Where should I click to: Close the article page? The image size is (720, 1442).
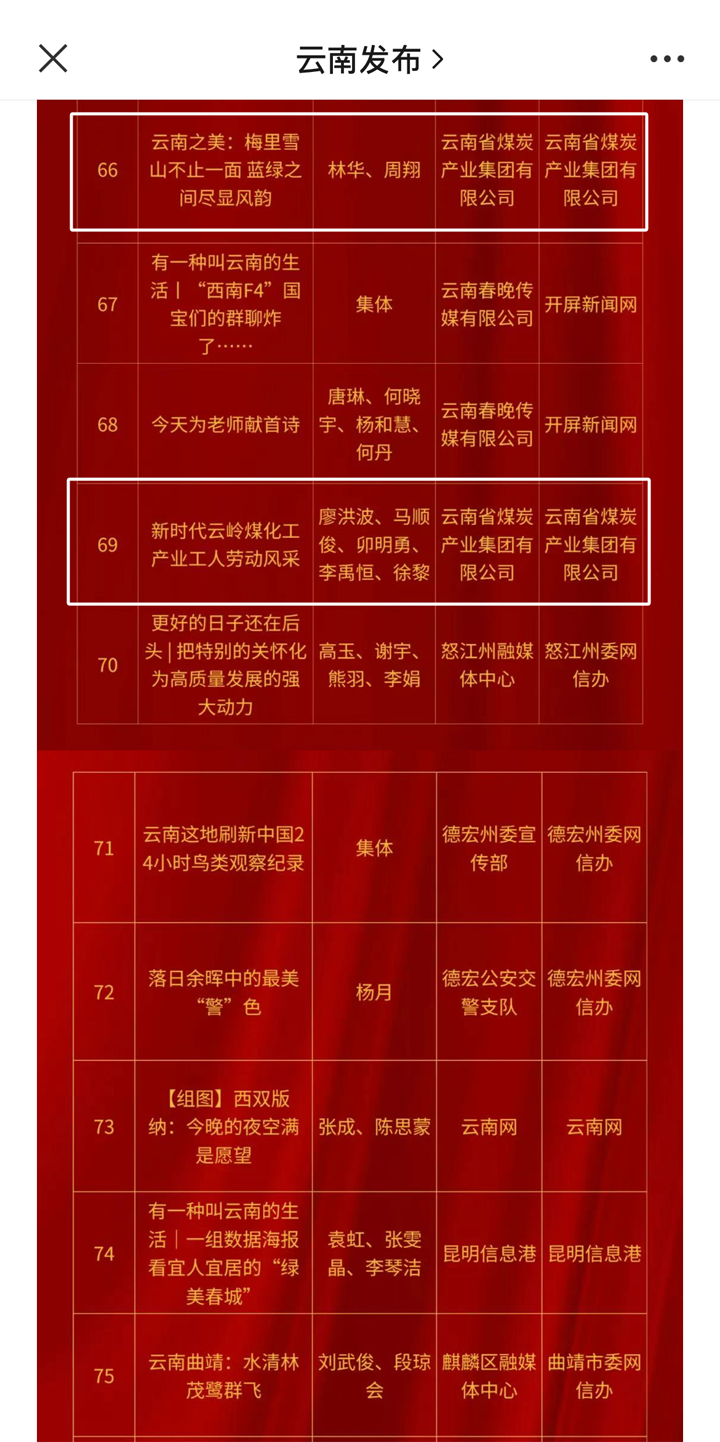point(53,59)
